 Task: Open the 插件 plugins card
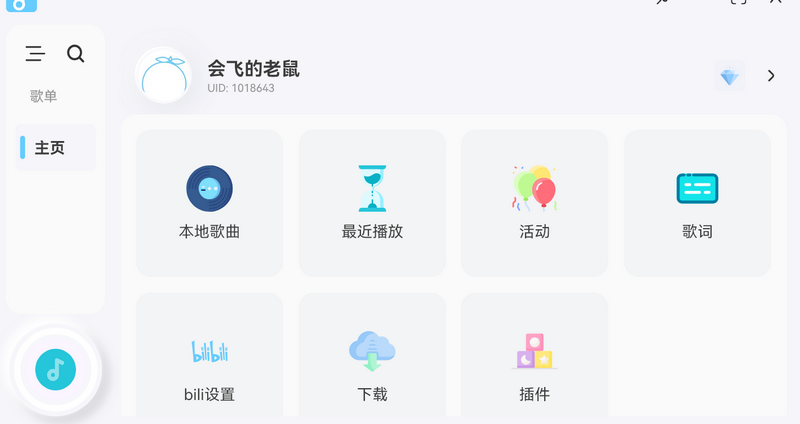coord(534,360)
